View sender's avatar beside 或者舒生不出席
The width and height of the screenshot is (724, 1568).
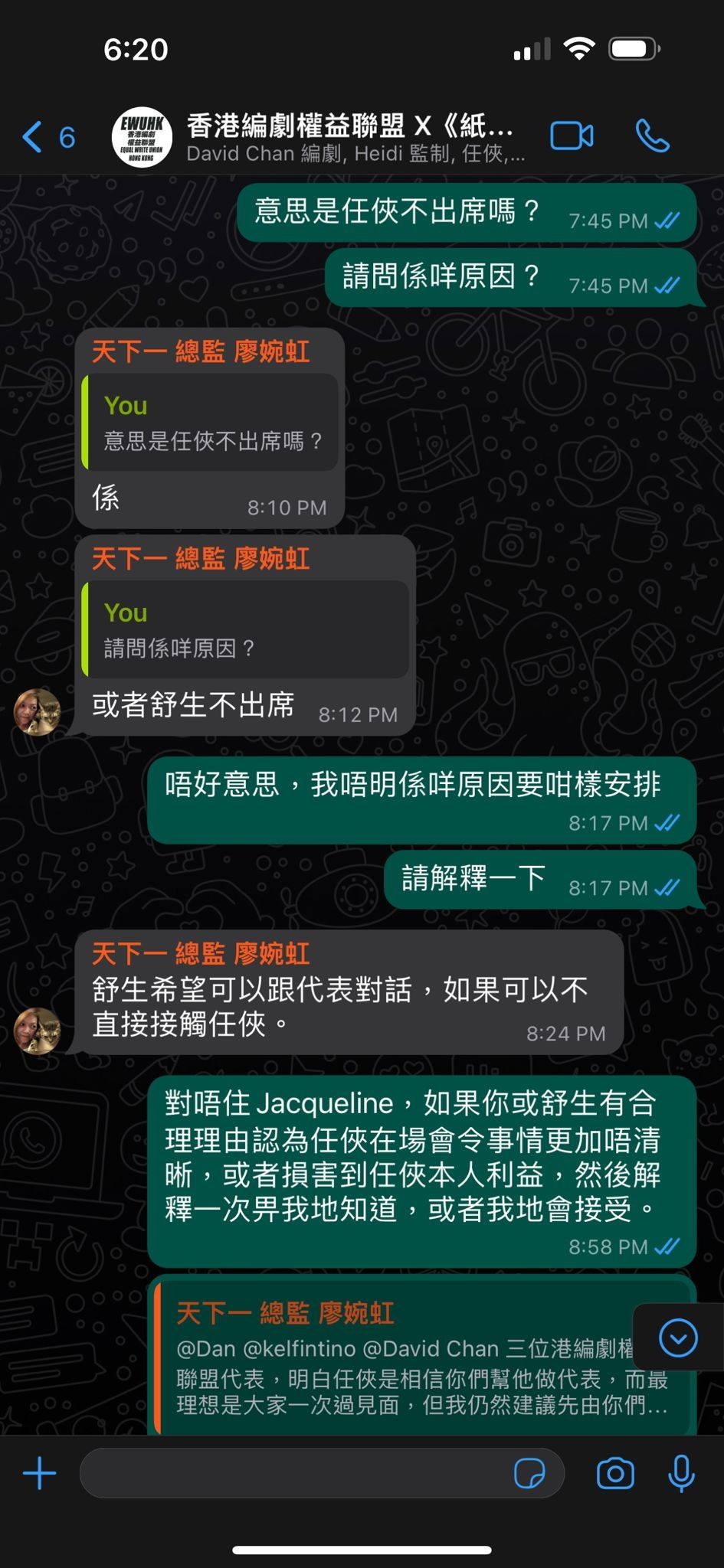coord(37,711)
